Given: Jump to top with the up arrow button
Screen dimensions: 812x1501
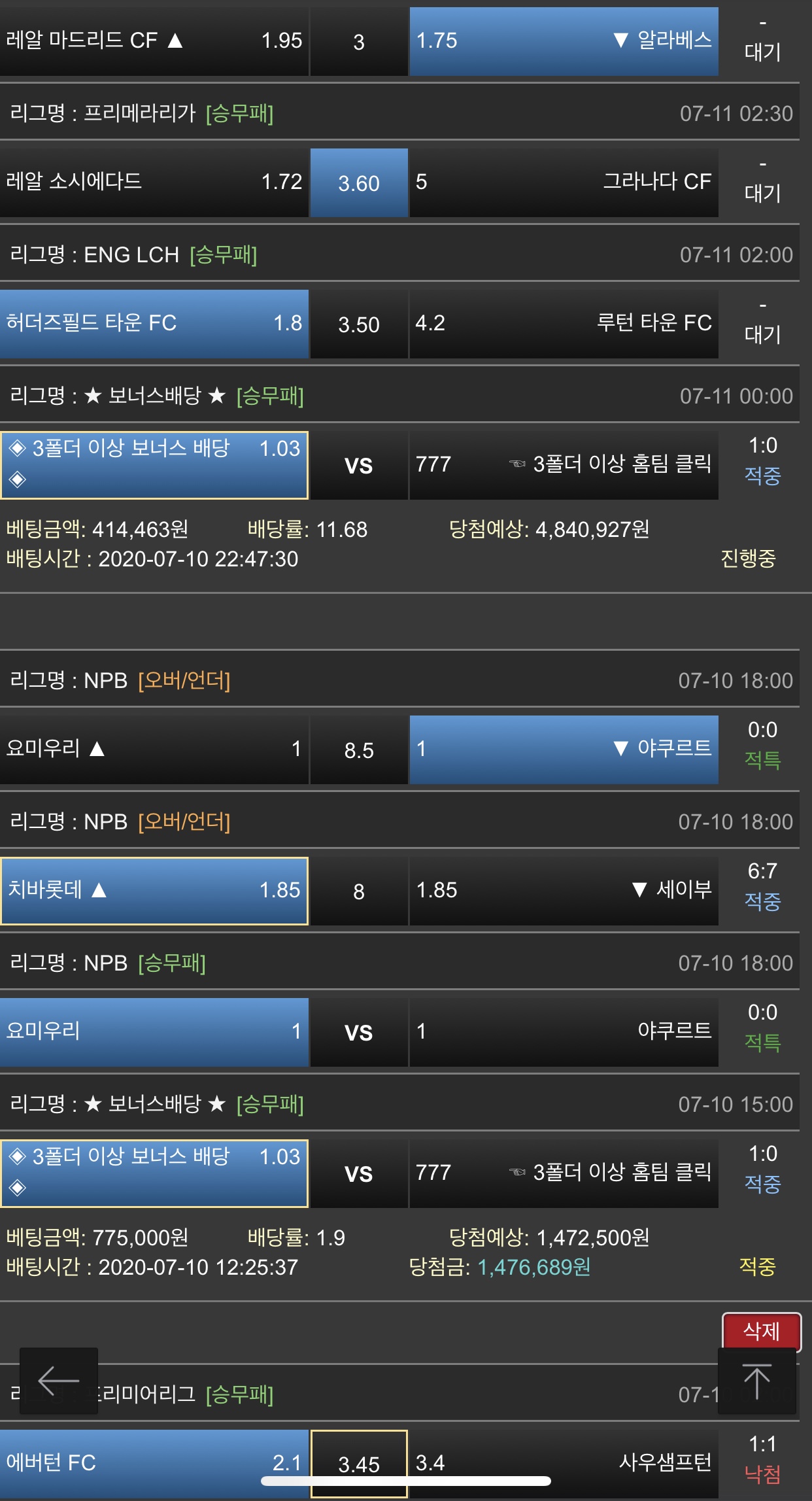Looking at the screenshot, I should coord(756,1381).
